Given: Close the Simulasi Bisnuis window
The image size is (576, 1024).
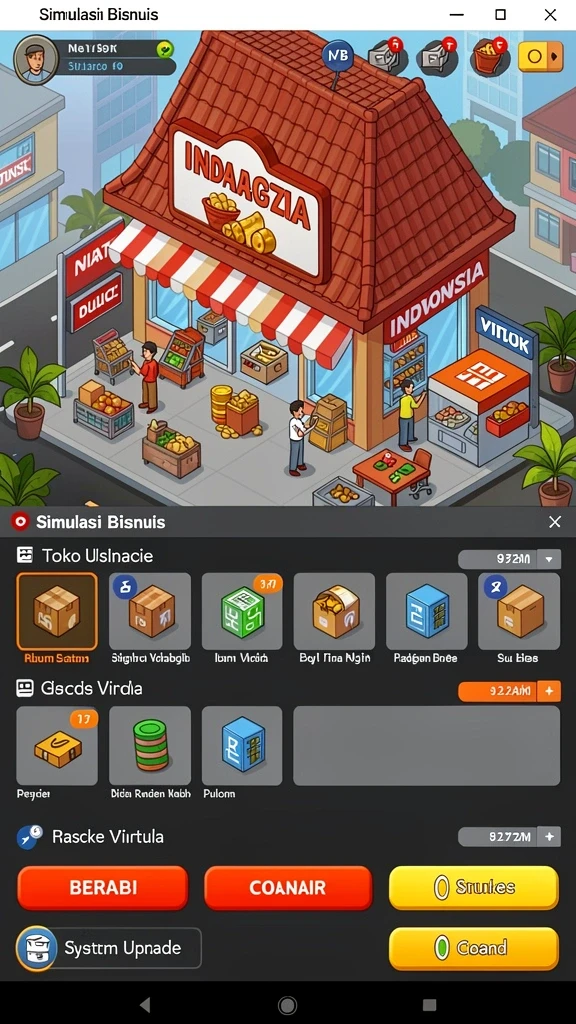Looking at the screenshot, I should click(550, 14).
